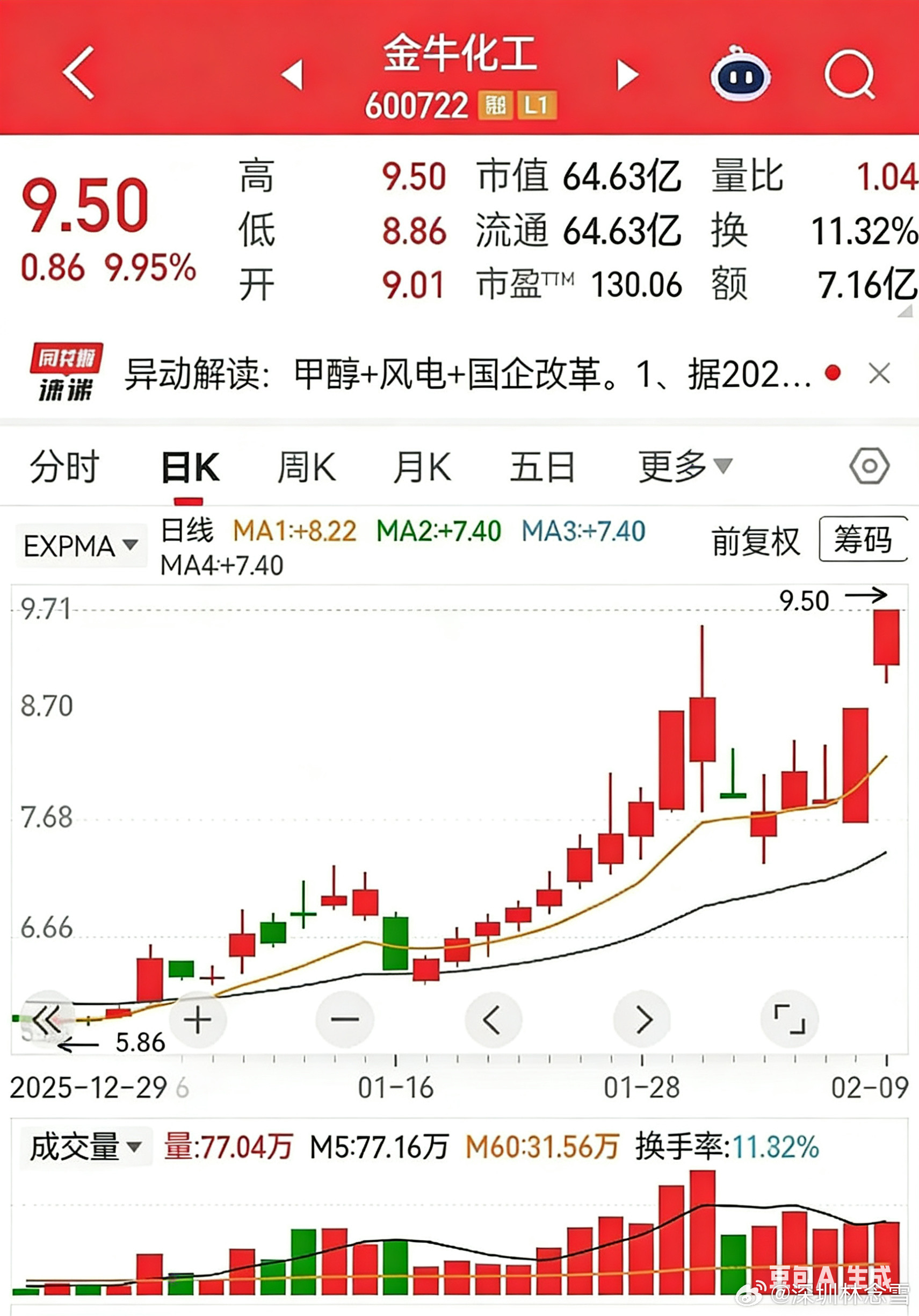Image resolution: width=919 pixels, height=1316 pixels.
Task: Open the search function
Action: click(x=850, y=74)
